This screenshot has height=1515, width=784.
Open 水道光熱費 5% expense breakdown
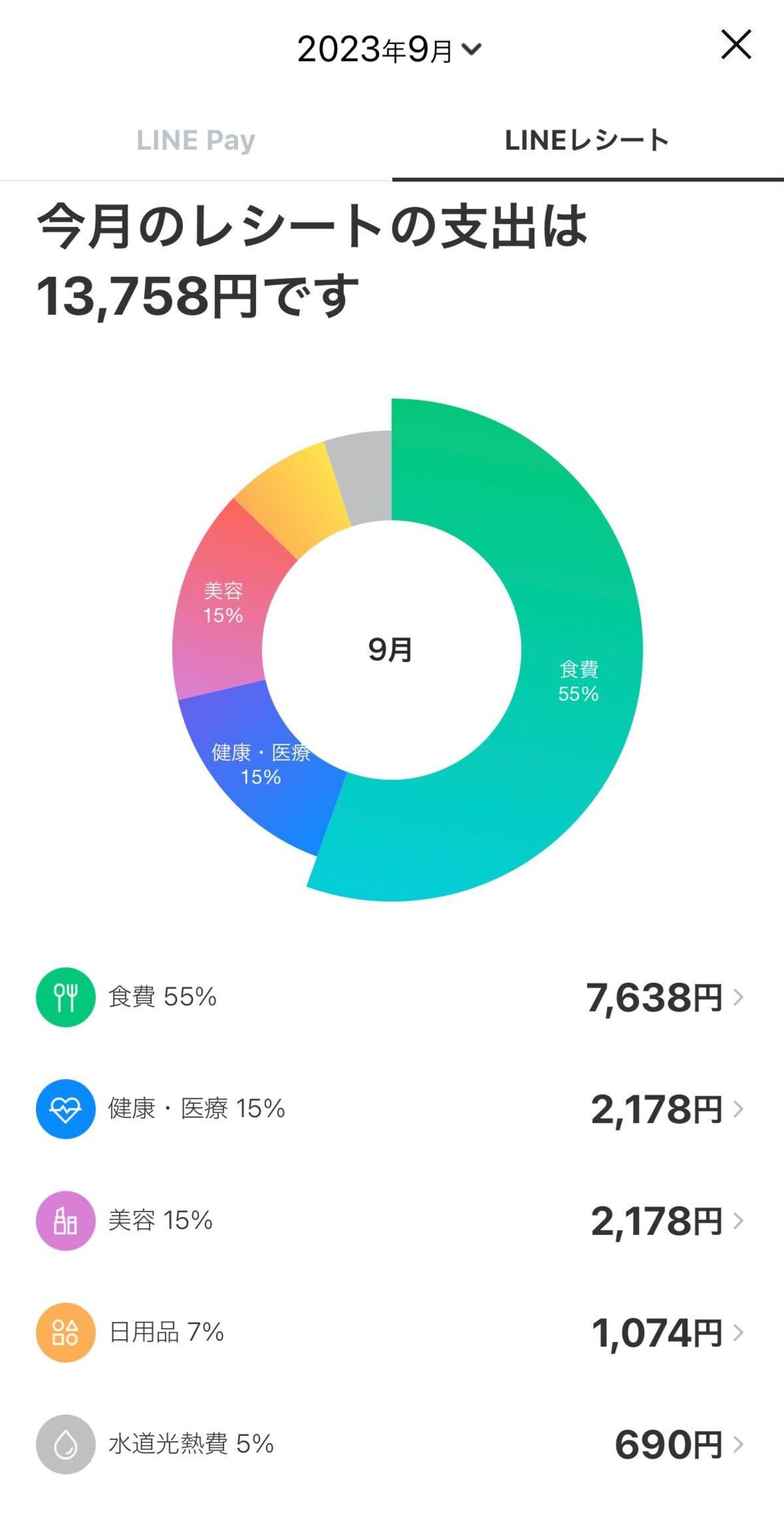(x=391, y=1444)
